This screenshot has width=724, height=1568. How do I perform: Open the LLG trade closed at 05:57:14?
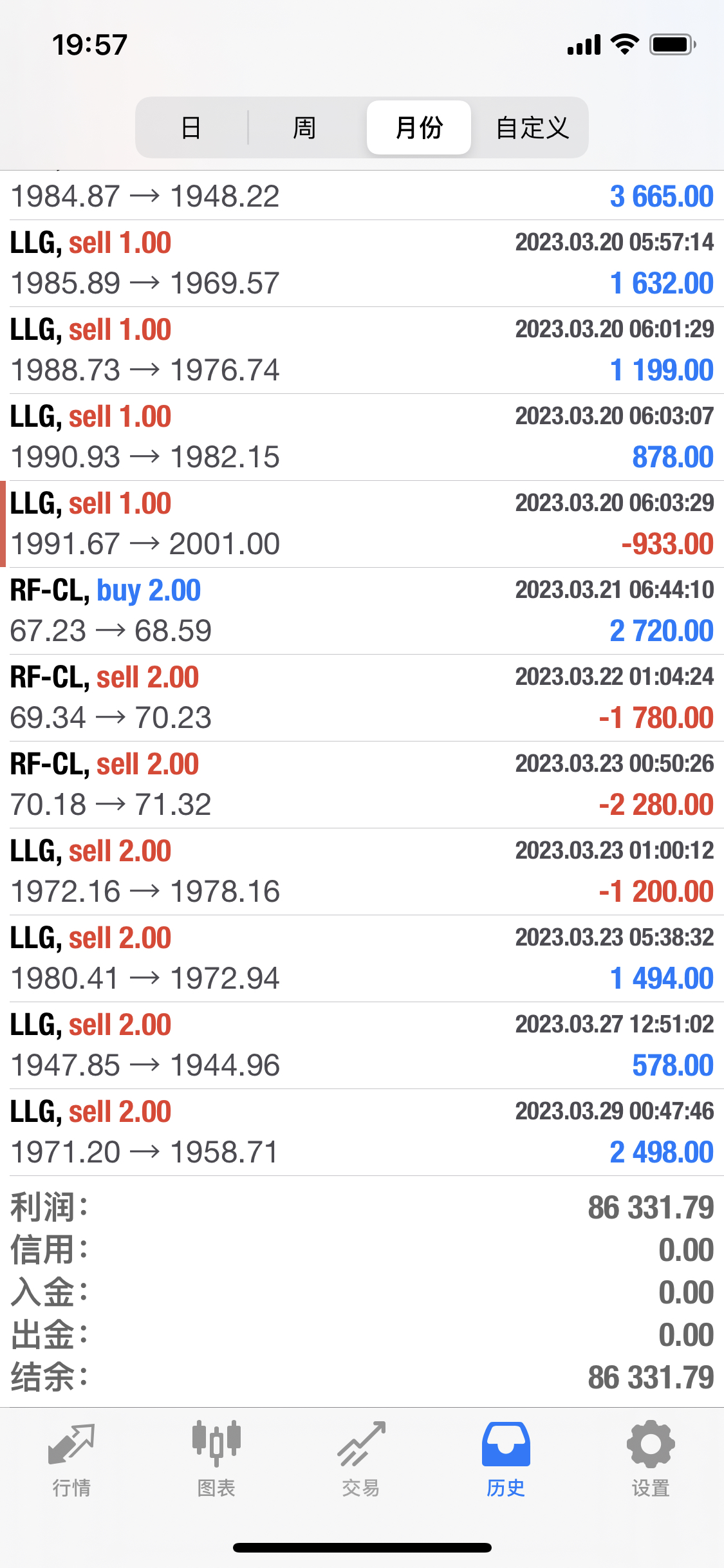[x=362, y=263]
